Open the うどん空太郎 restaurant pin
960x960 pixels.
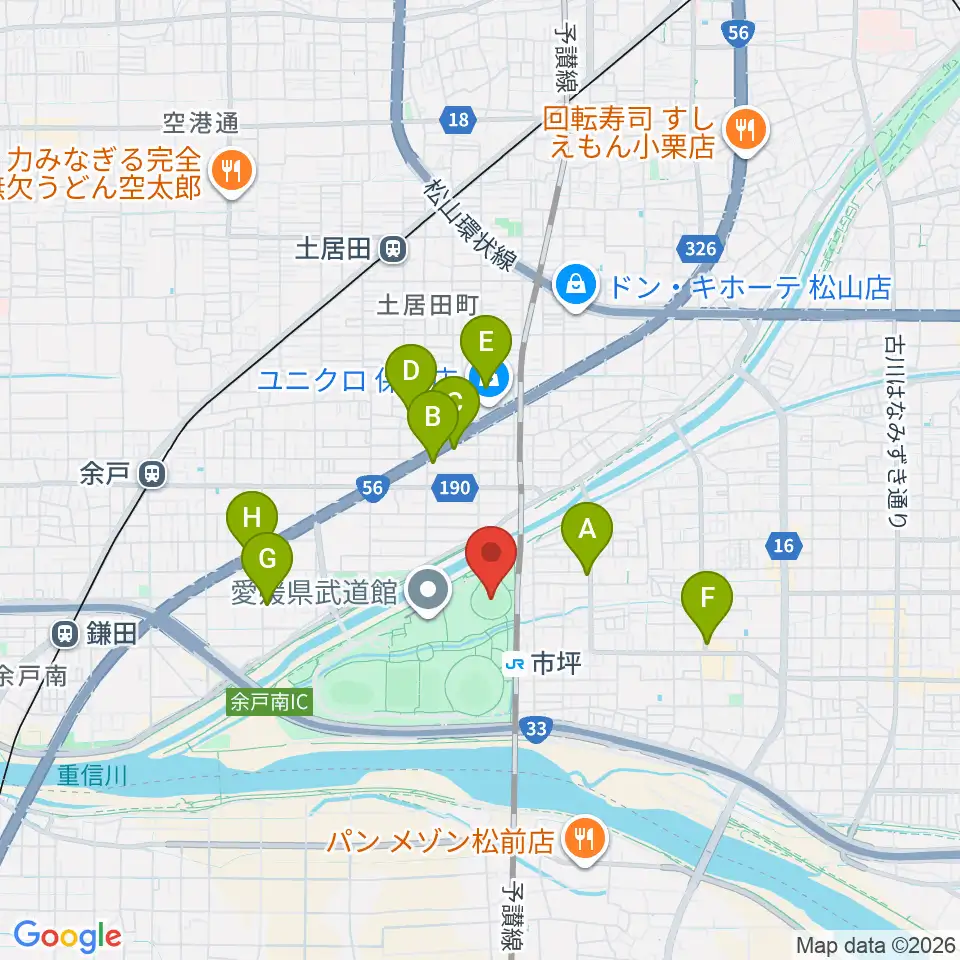231,173
